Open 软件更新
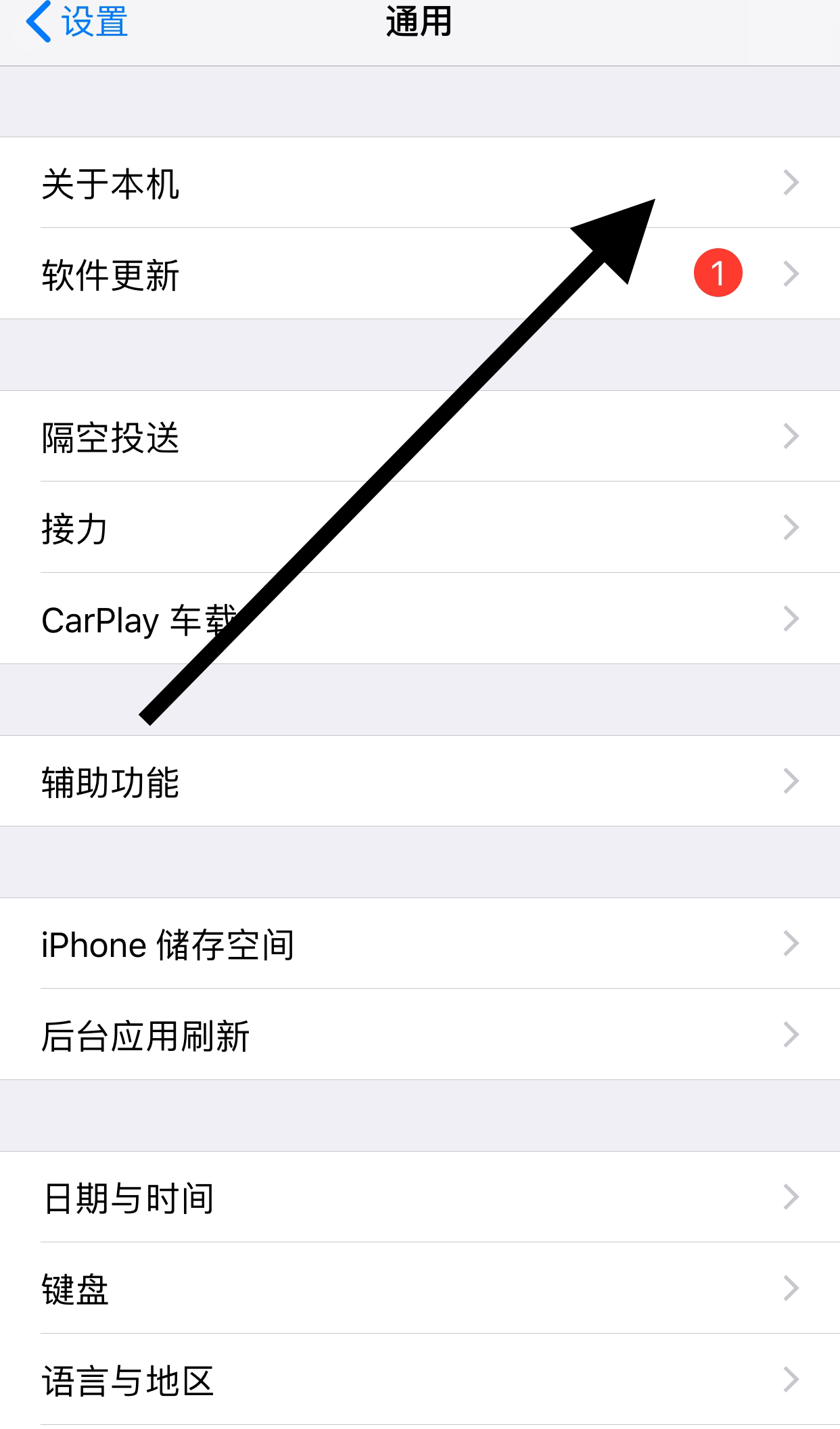840x1429 pixels. click(419, 274)
